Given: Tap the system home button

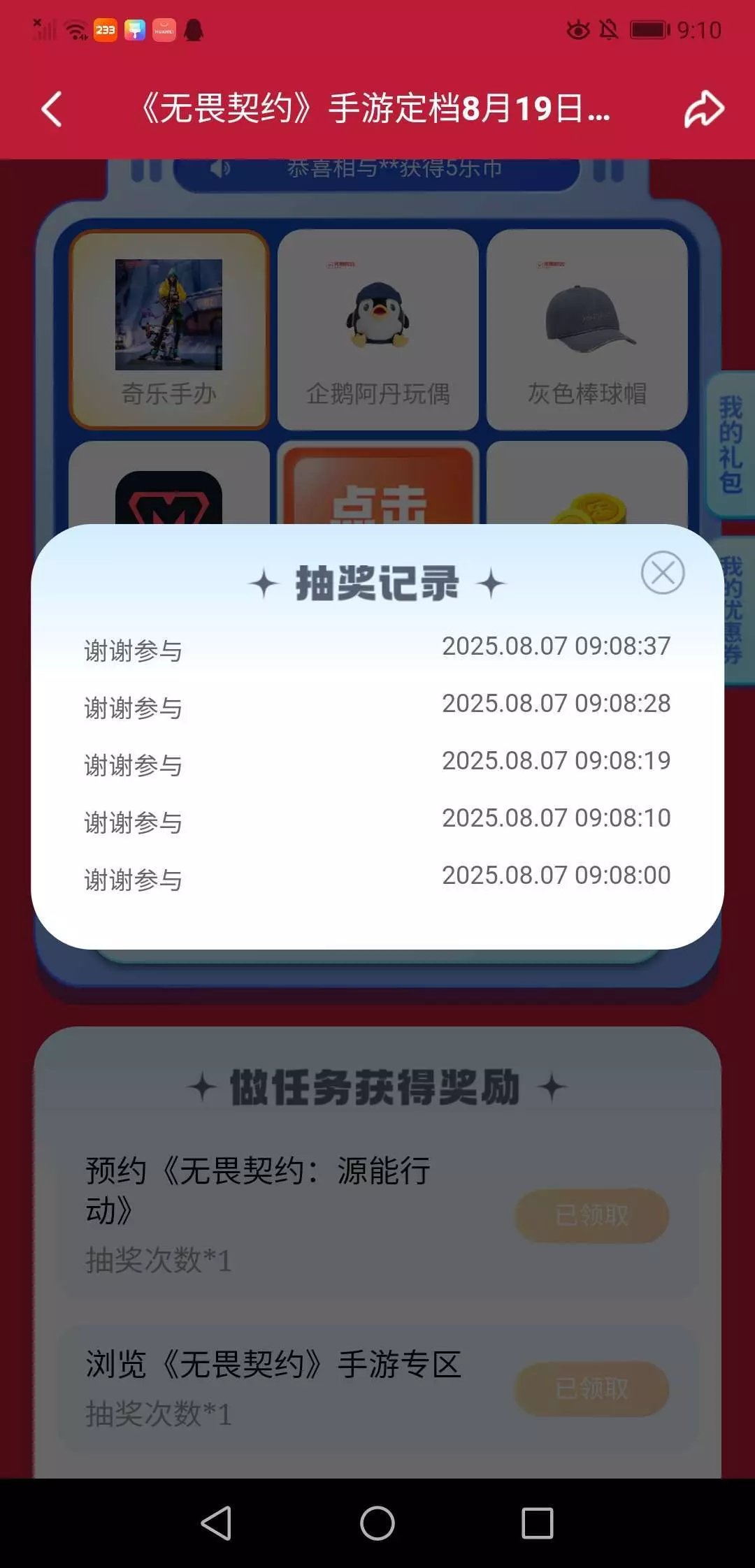Looking at the screenshot, I should tap(377, 1523).
